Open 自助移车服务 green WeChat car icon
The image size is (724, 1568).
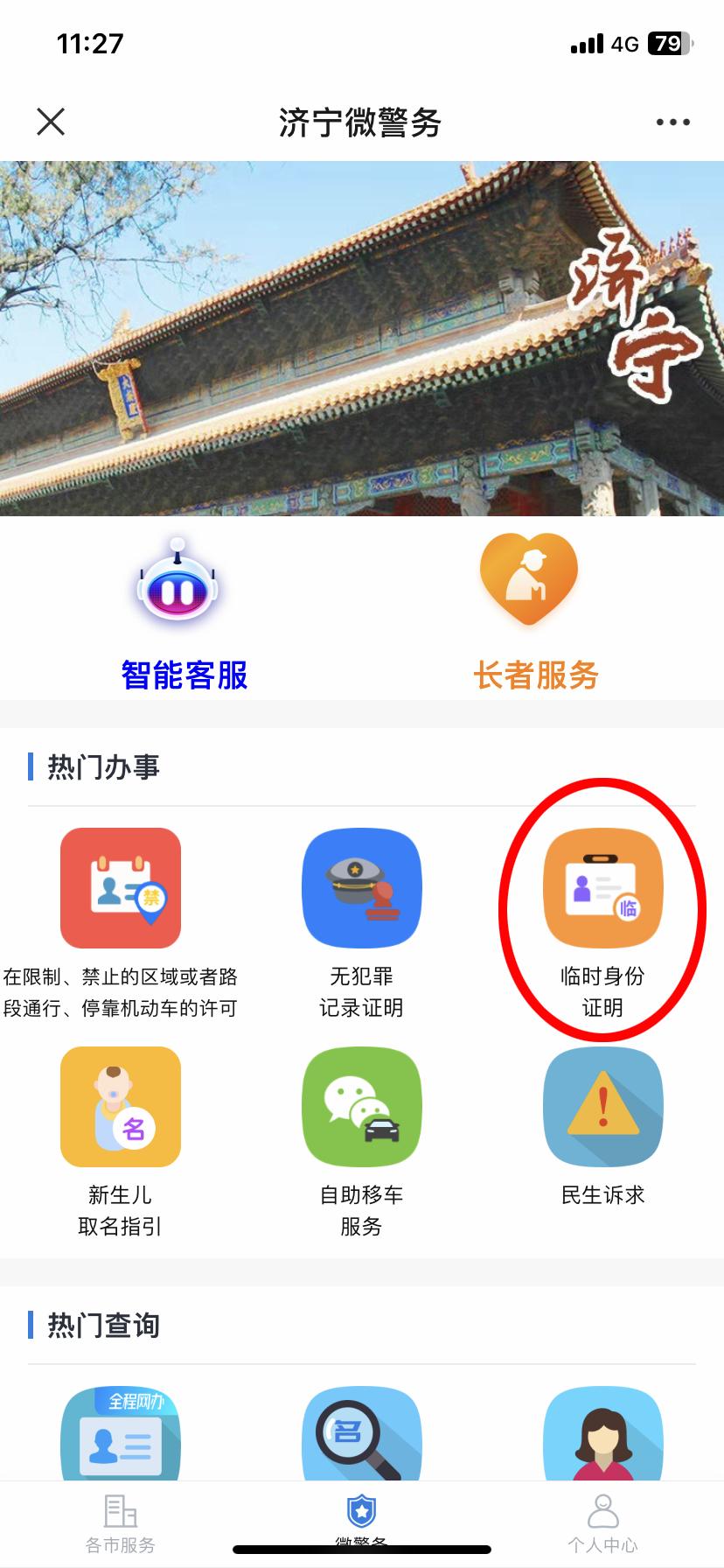coord(361,1106)
